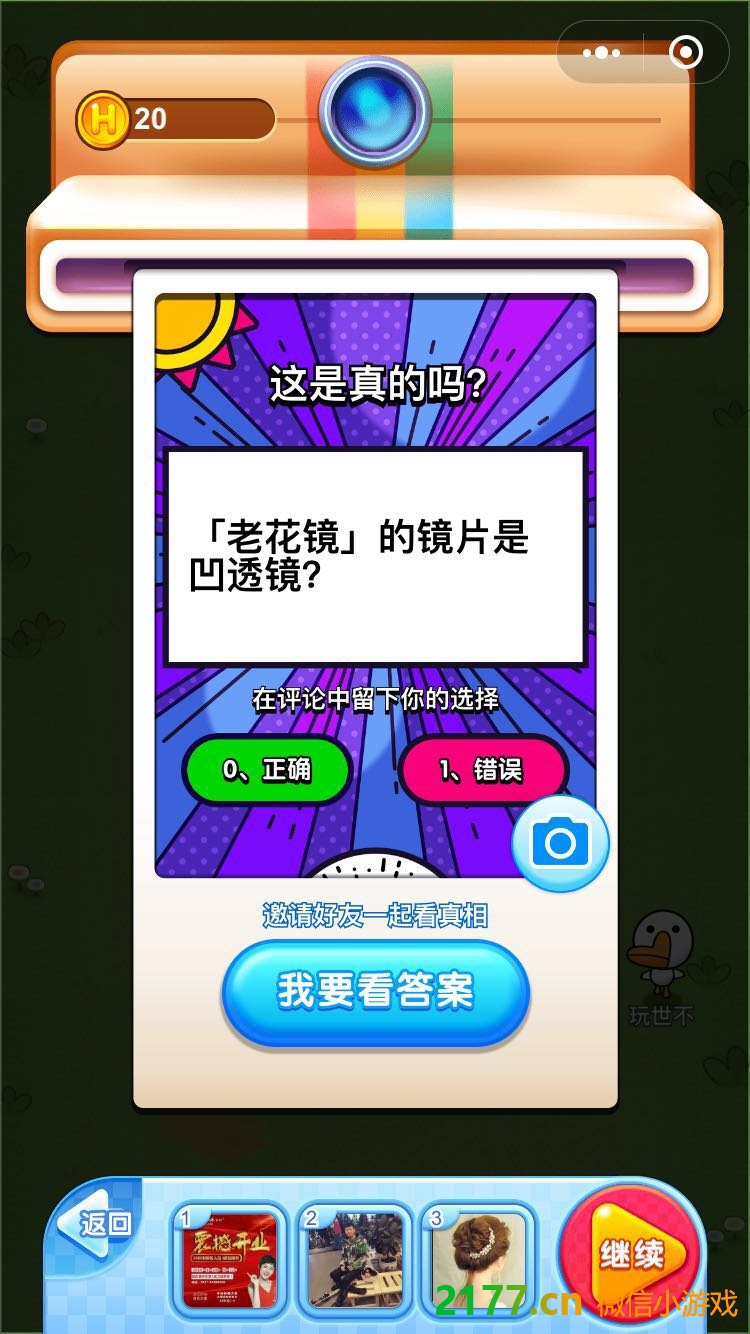Close the mini program with circle icon
Screen dimensions: 750x1334
point(685,52)
